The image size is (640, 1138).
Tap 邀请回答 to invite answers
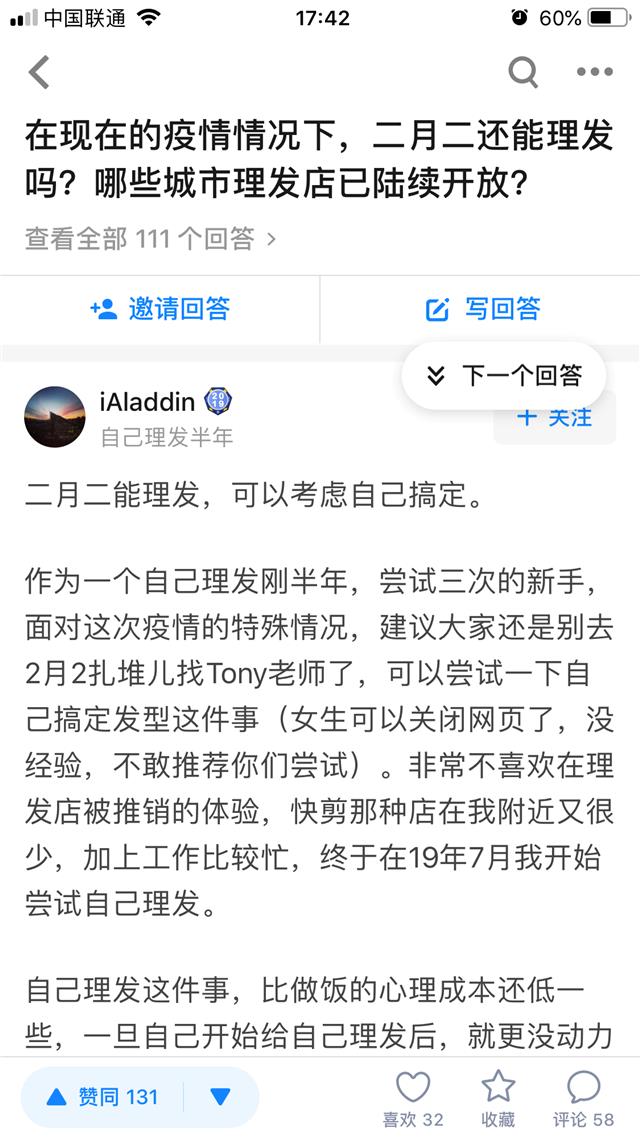160,309
